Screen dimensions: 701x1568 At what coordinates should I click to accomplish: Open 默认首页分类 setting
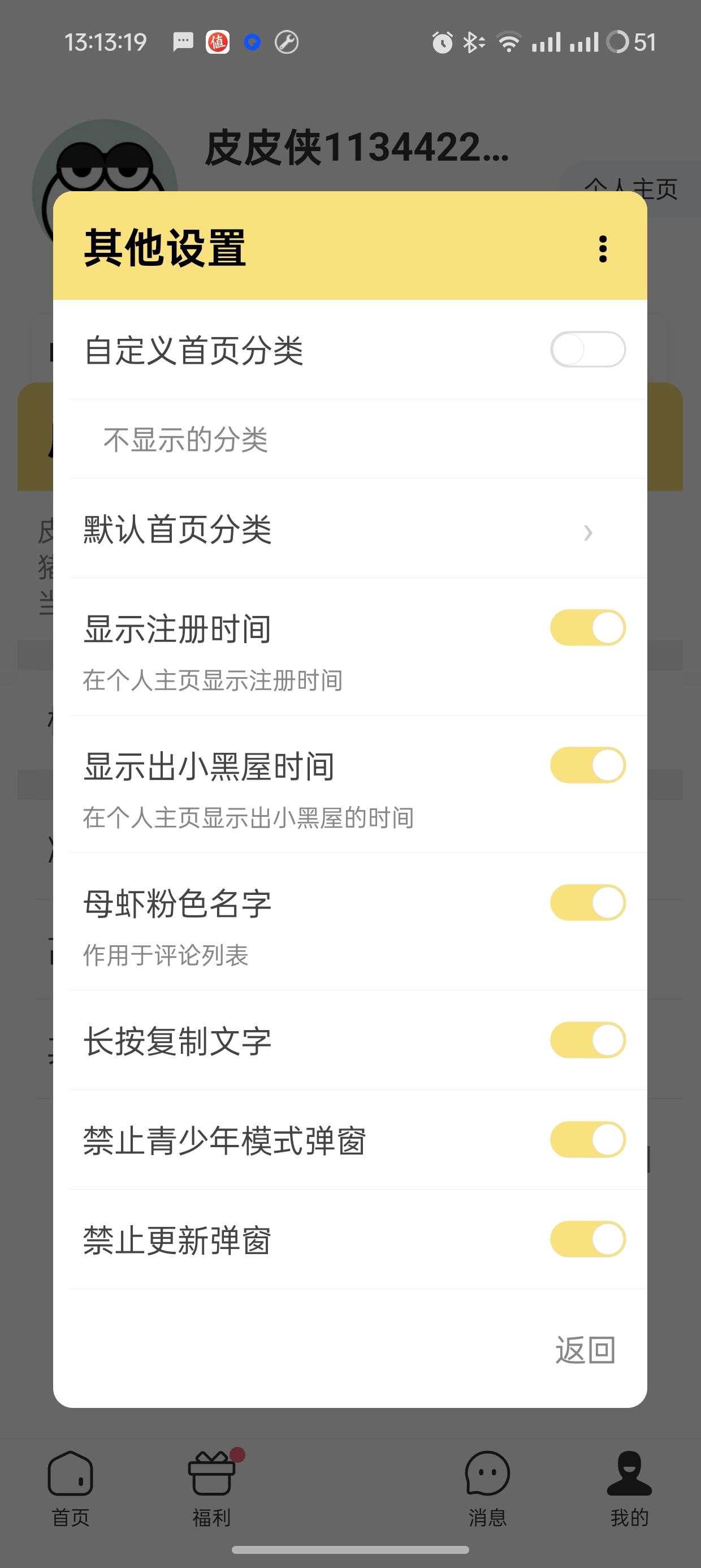350,529
